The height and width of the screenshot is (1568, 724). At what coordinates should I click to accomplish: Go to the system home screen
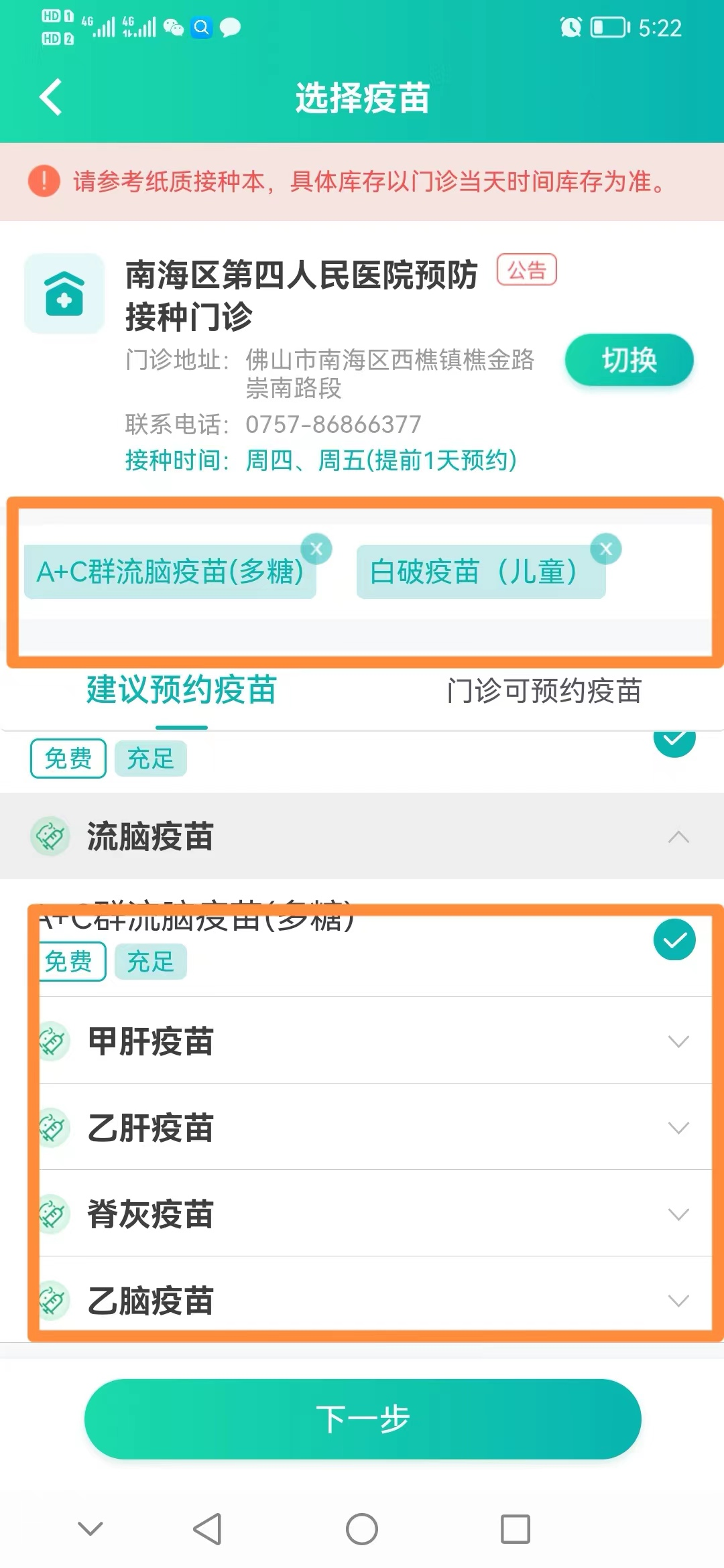coord(362,1529)
